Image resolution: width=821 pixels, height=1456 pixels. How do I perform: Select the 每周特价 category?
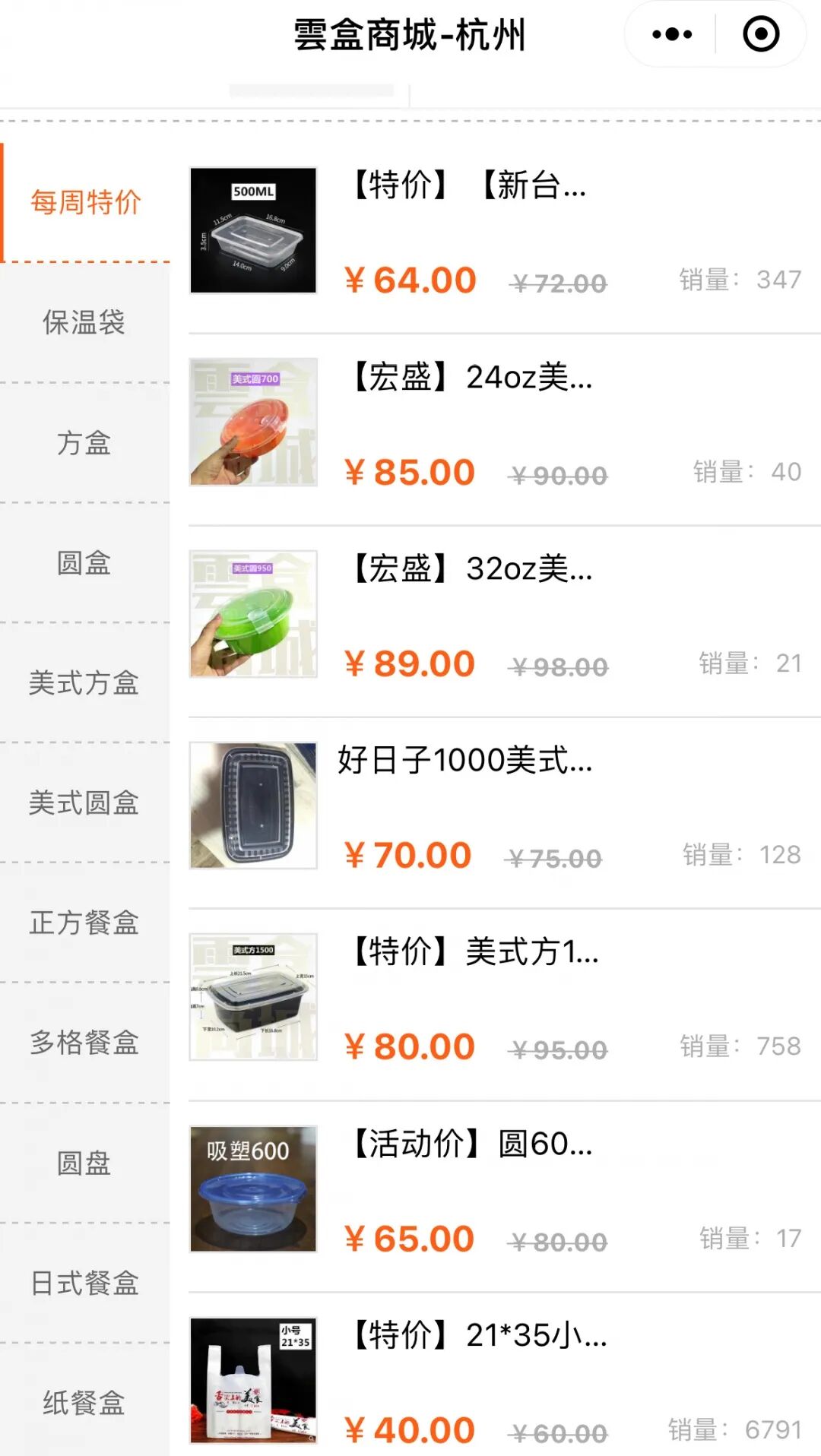(x=85, y=202)
